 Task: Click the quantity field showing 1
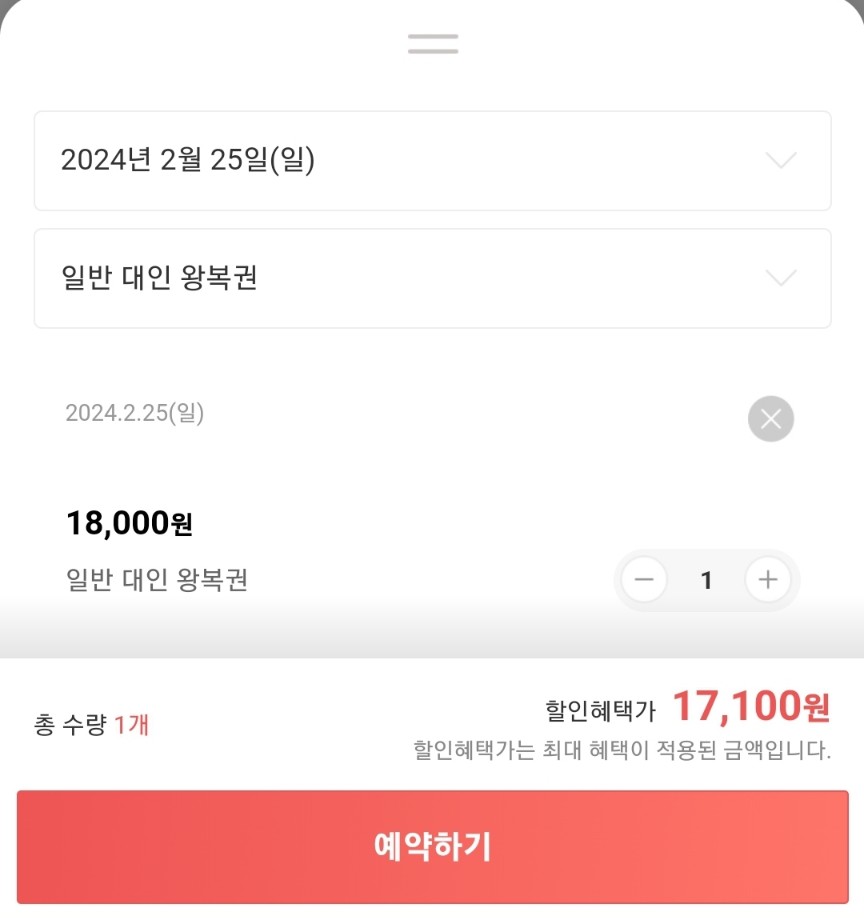click(706, 580)
